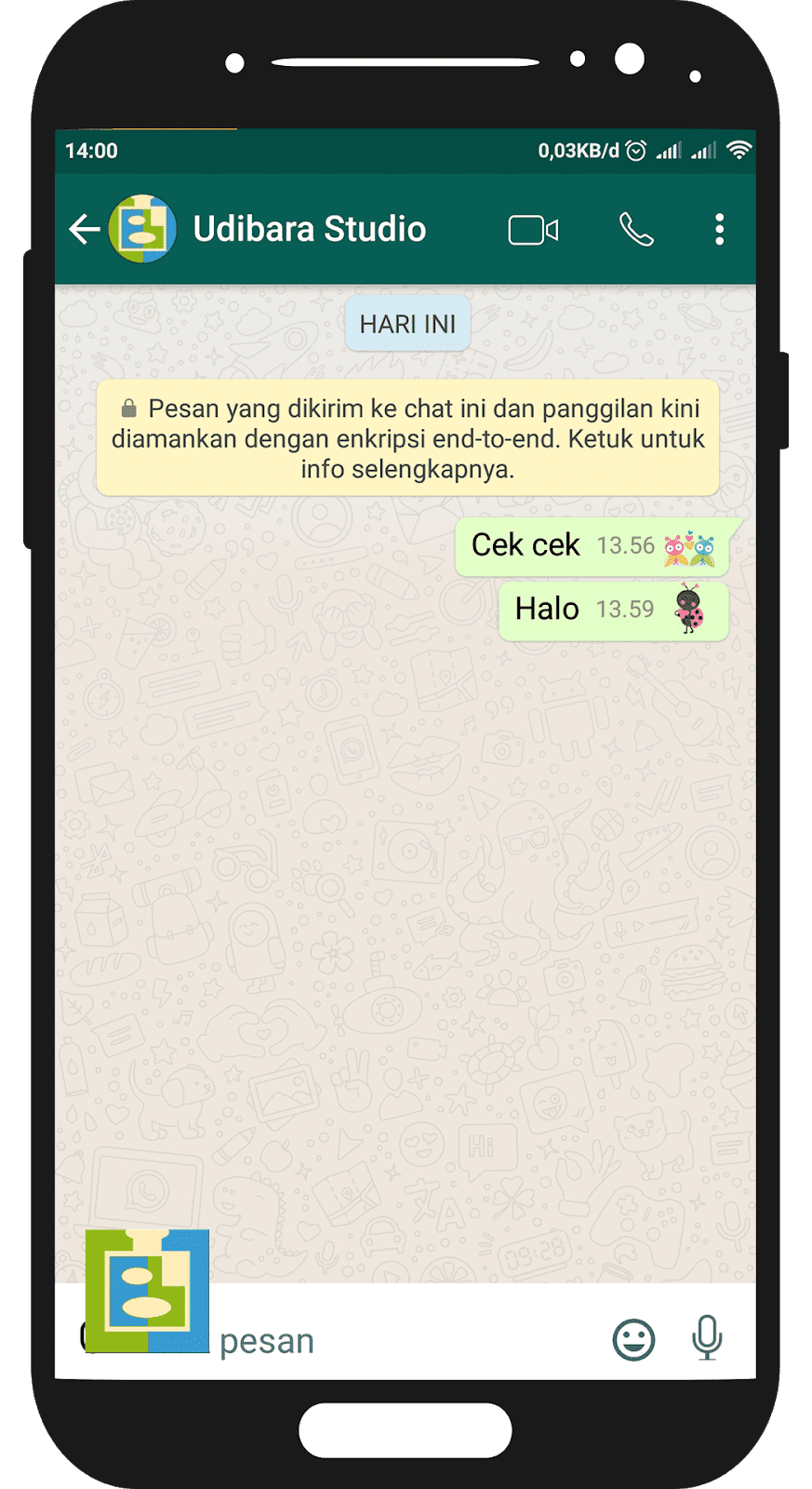Go back using the arrow
Image resolution: width=812 pixels, height=1489 pixels.
click(x=85, y=229)
